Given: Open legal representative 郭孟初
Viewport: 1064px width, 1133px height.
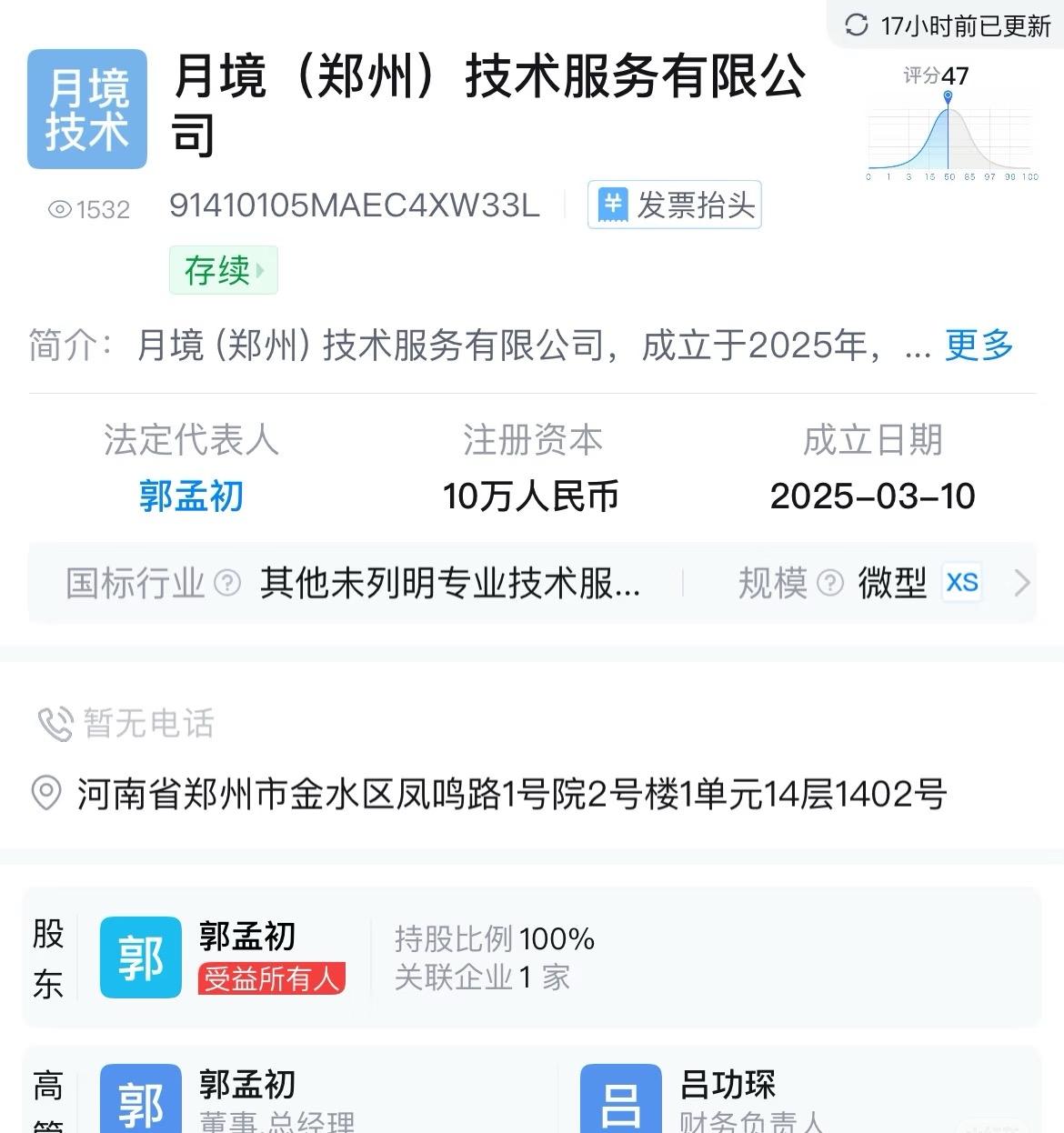Looking at the screenshot, I should tap(190, 496).
